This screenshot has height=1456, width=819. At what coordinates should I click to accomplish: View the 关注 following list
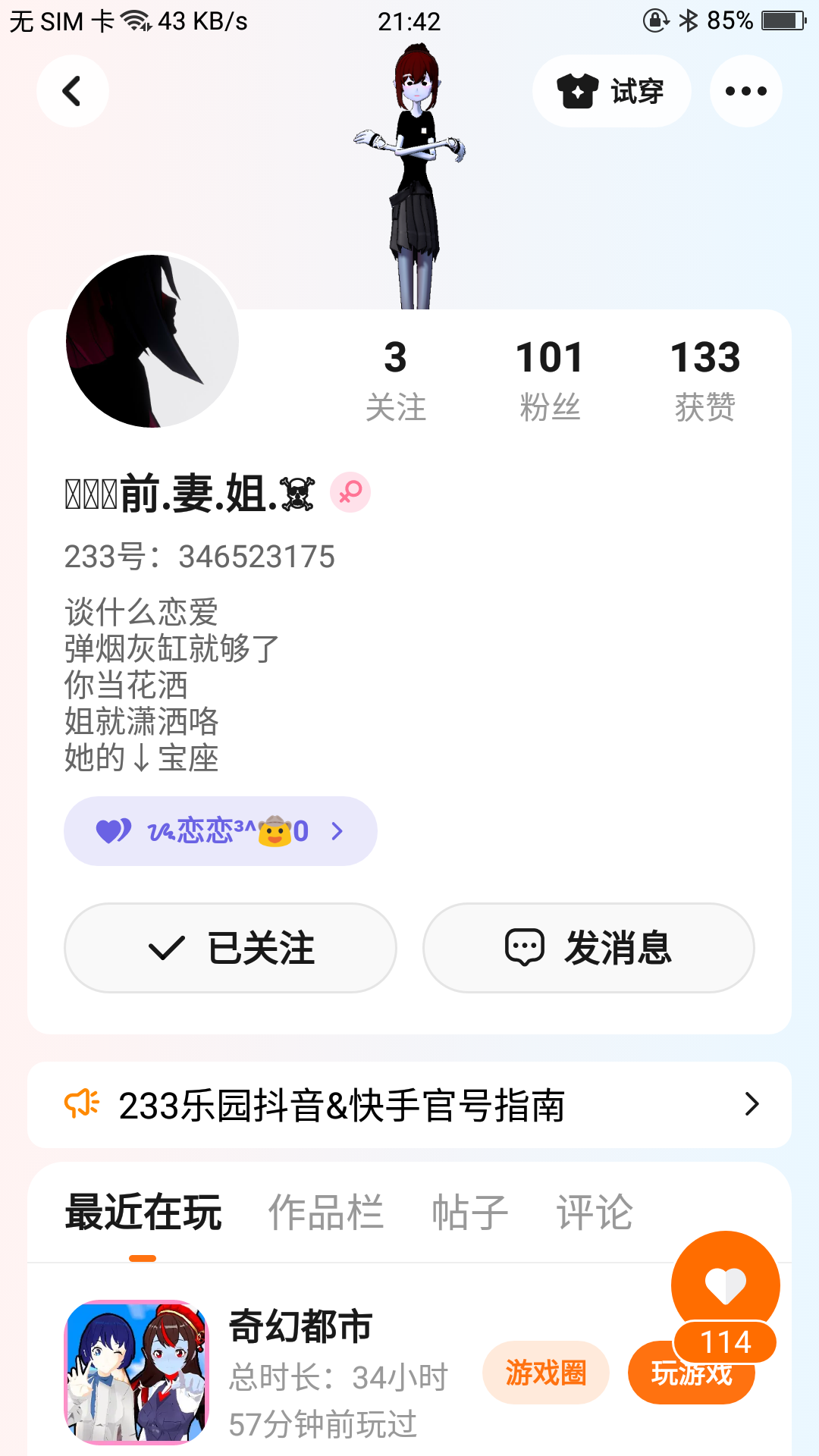(395, 379)
